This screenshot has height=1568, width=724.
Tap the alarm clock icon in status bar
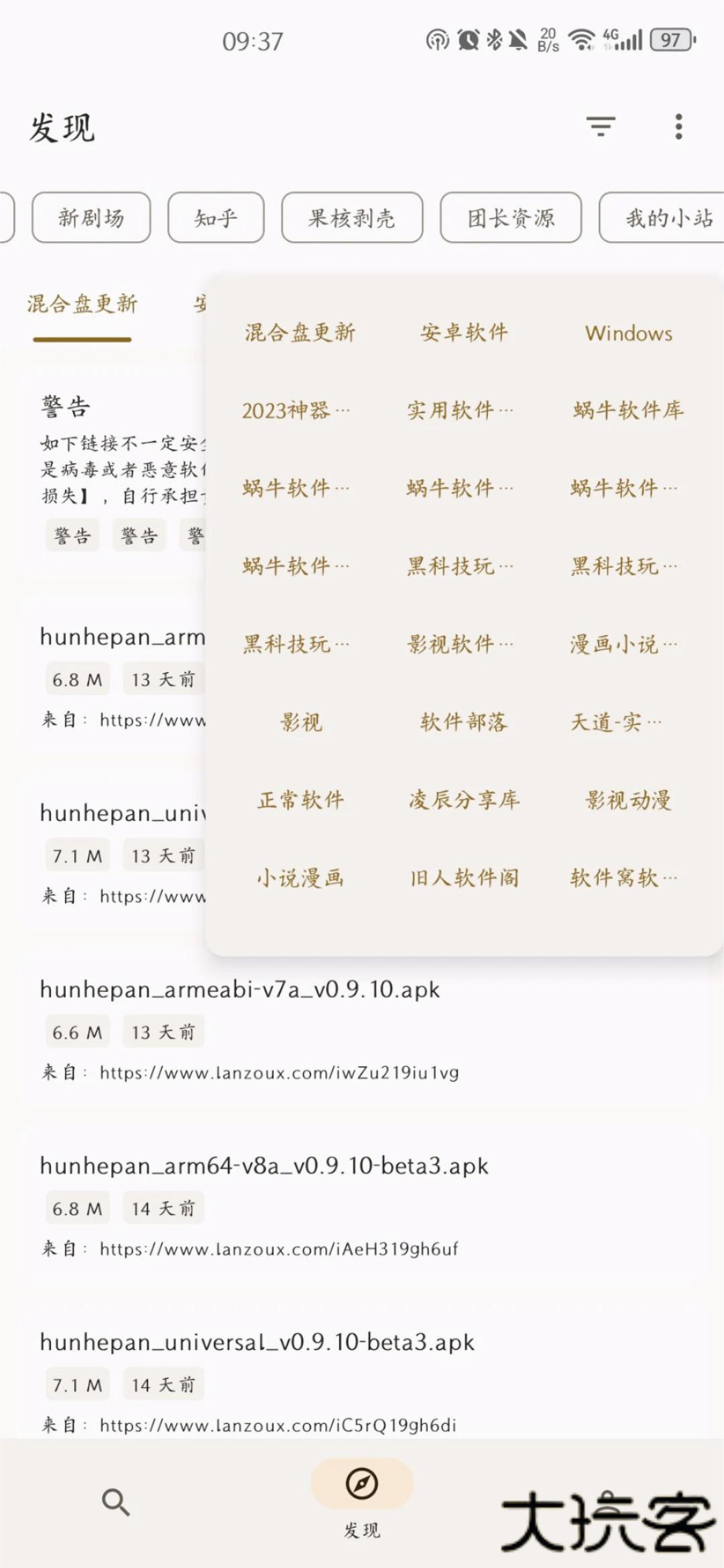(469, 40)
